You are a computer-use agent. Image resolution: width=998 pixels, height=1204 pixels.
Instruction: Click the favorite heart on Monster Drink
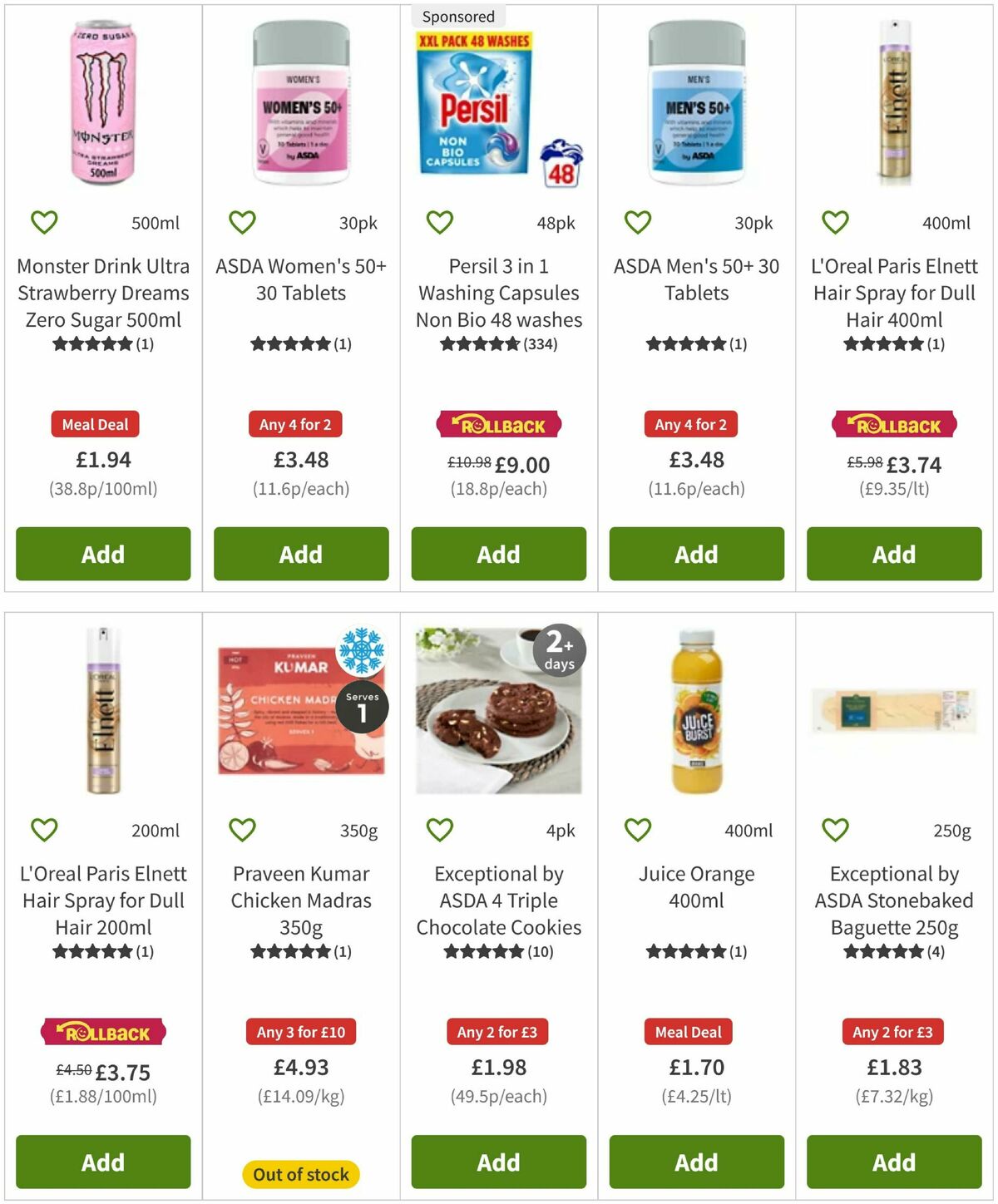[44, 222]
